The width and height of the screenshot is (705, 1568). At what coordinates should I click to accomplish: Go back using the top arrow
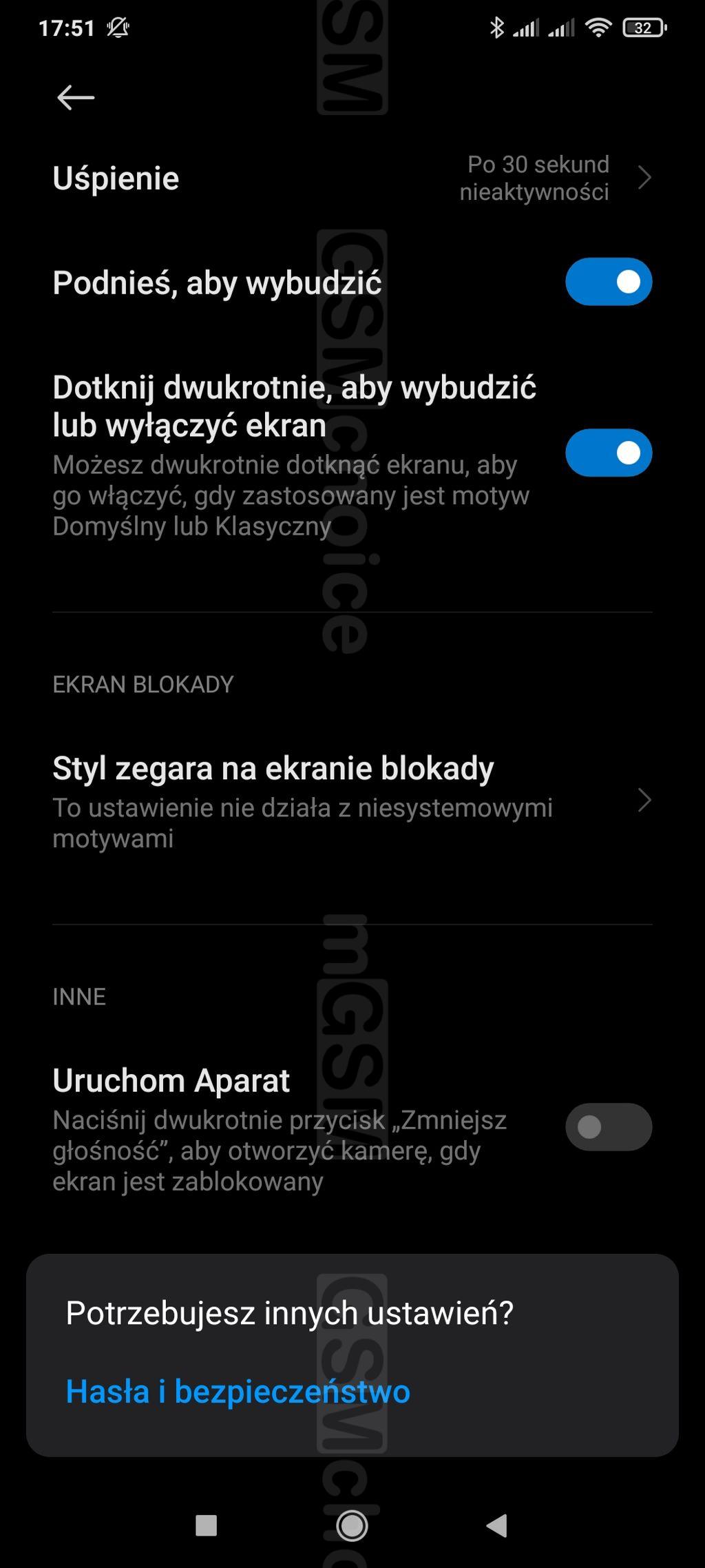(x=76, y=98)
